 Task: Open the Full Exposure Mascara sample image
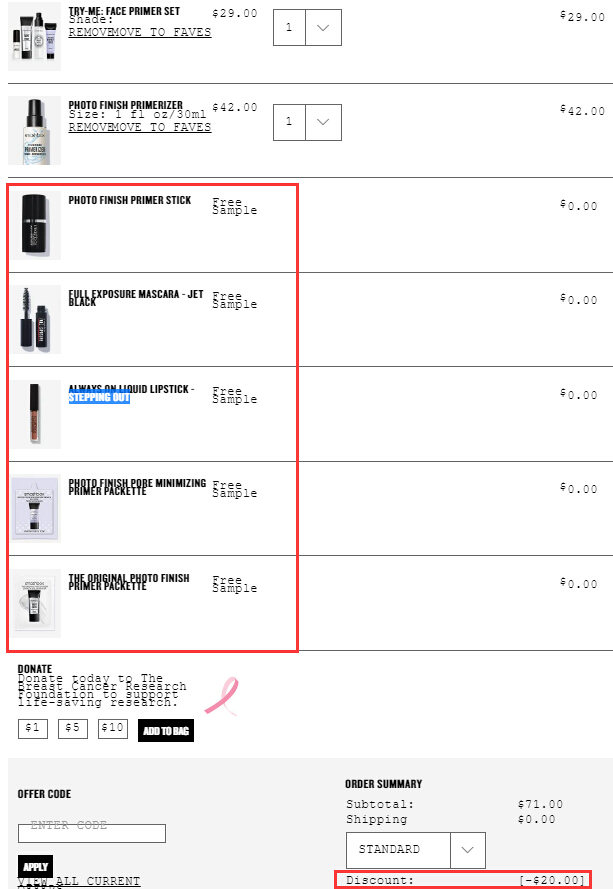point(34,320)
